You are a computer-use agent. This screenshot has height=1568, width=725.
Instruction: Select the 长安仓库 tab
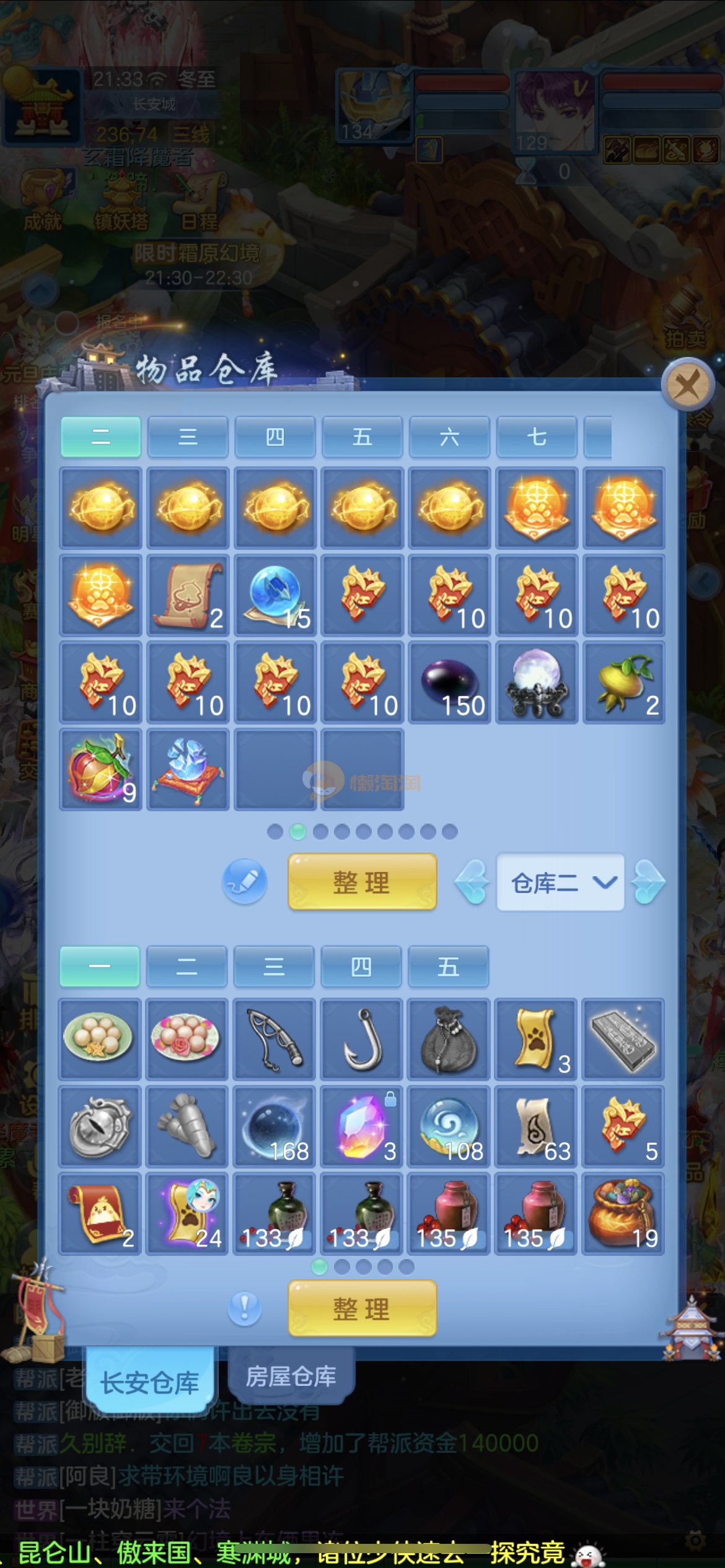point(150,1382)
